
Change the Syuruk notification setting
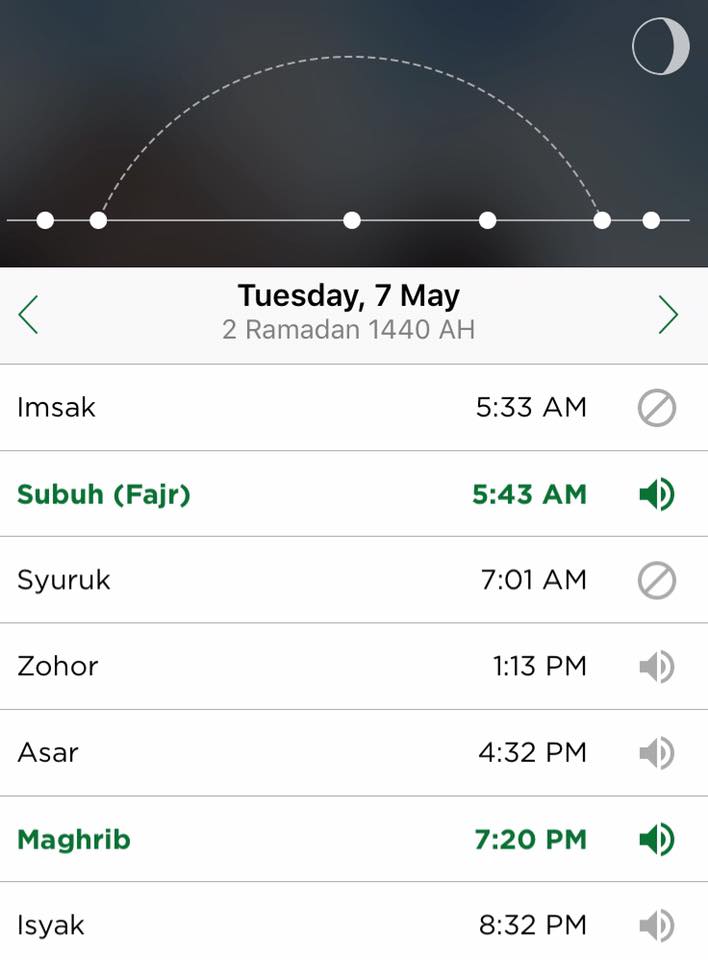click(x=657, y=580)
